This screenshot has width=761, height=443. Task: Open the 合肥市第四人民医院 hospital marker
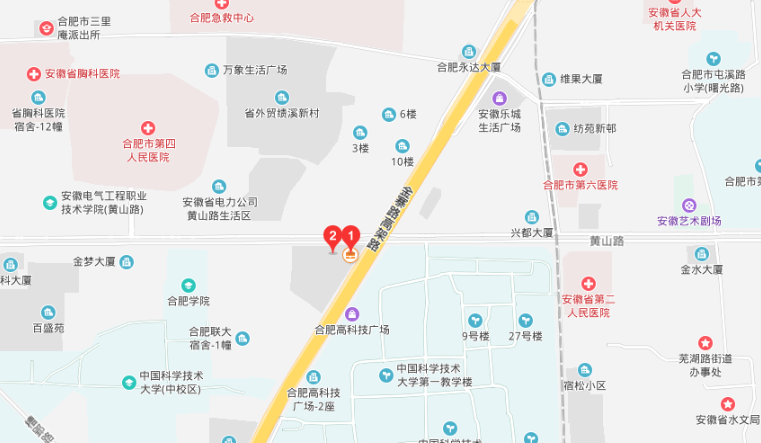pos(148,128)
